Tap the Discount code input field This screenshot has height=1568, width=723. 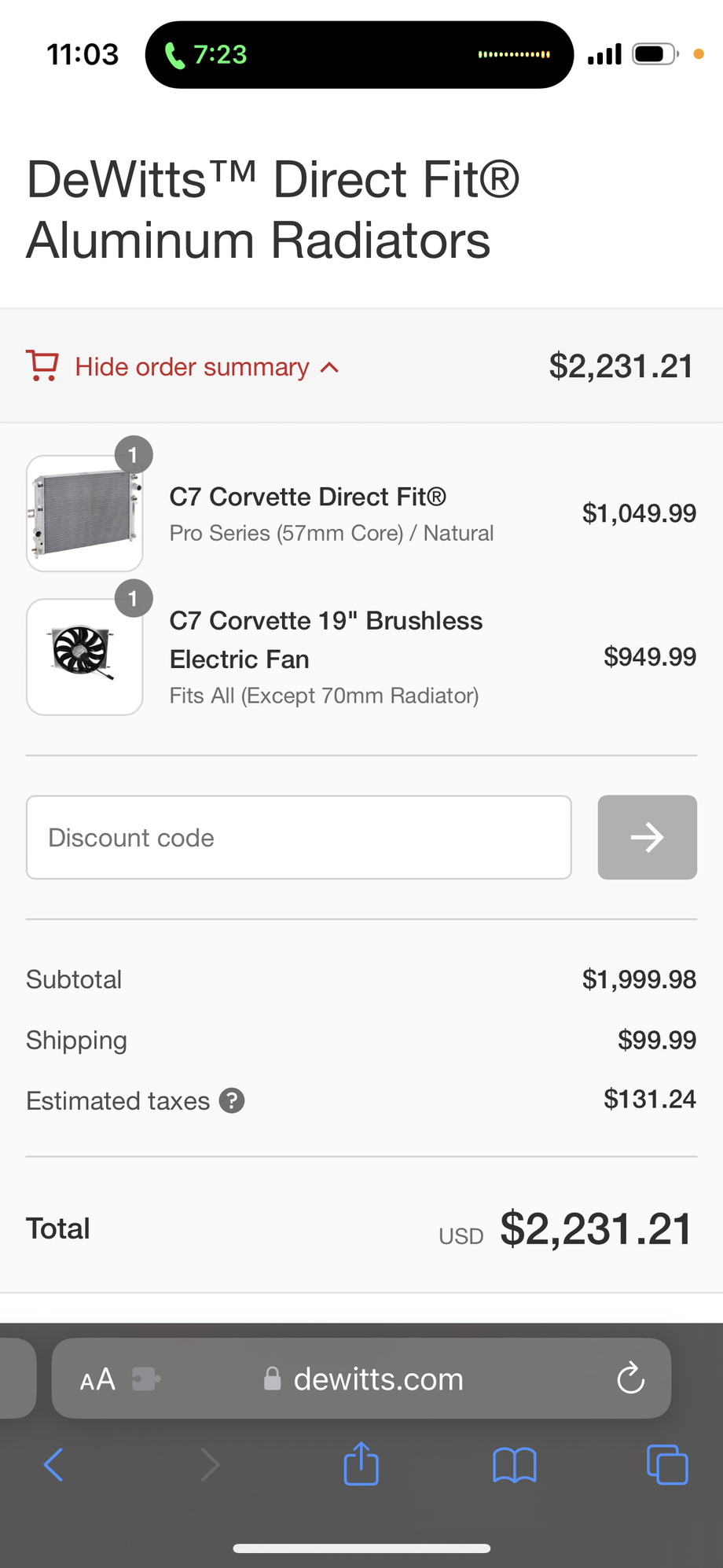(x=299, y=837)
